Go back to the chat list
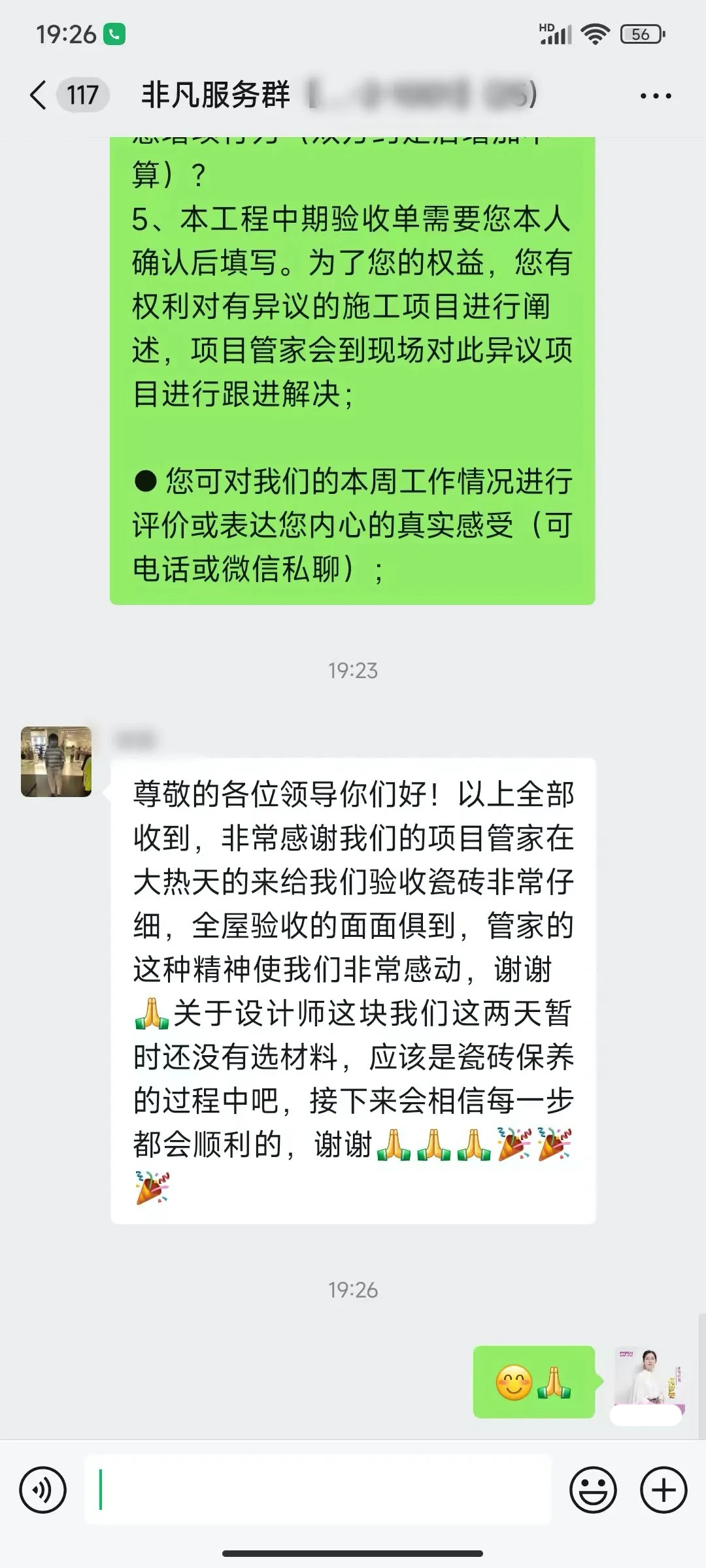 tap(39, 95)
